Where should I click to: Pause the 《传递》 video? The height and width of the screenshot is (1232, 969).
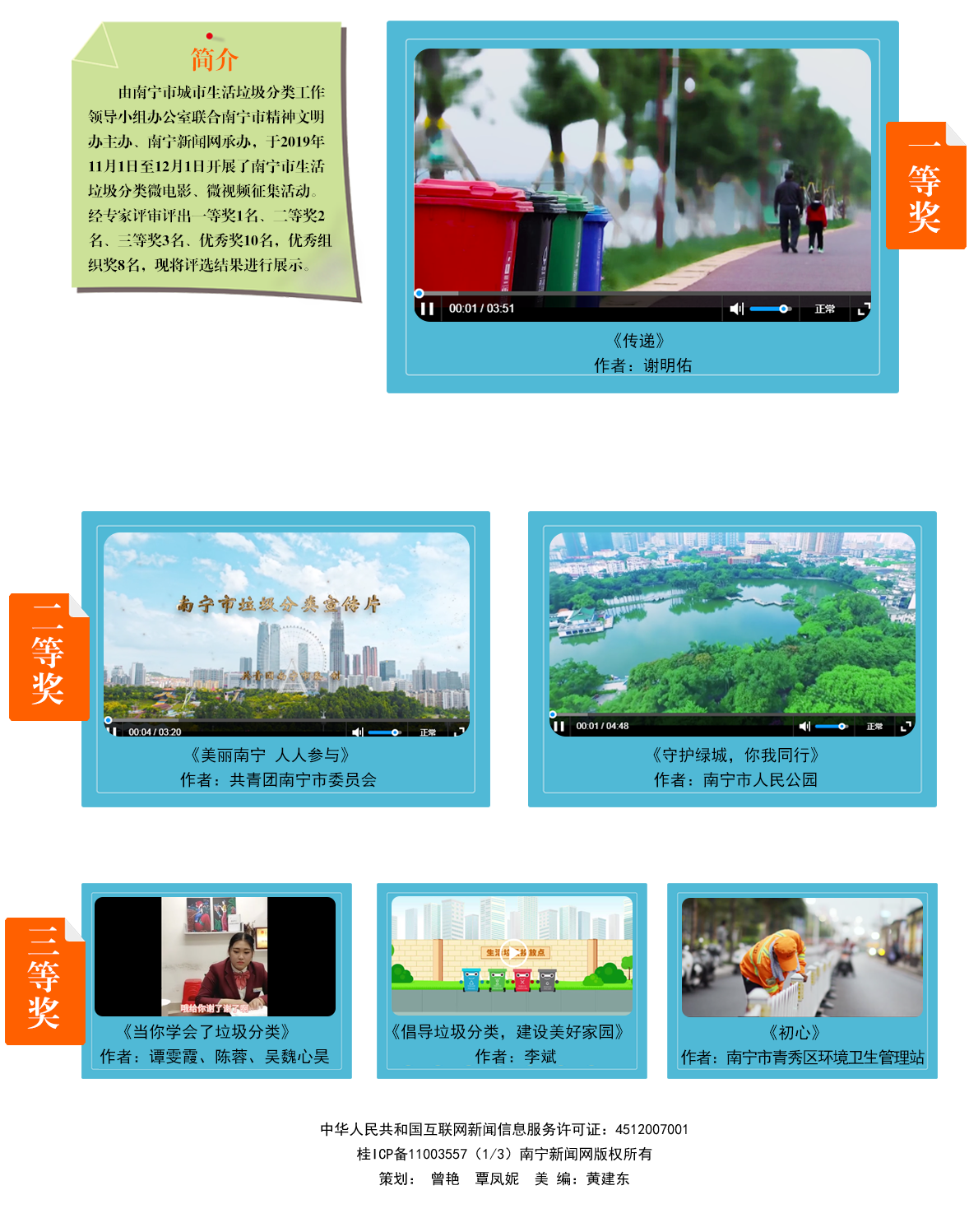point(427,309)
